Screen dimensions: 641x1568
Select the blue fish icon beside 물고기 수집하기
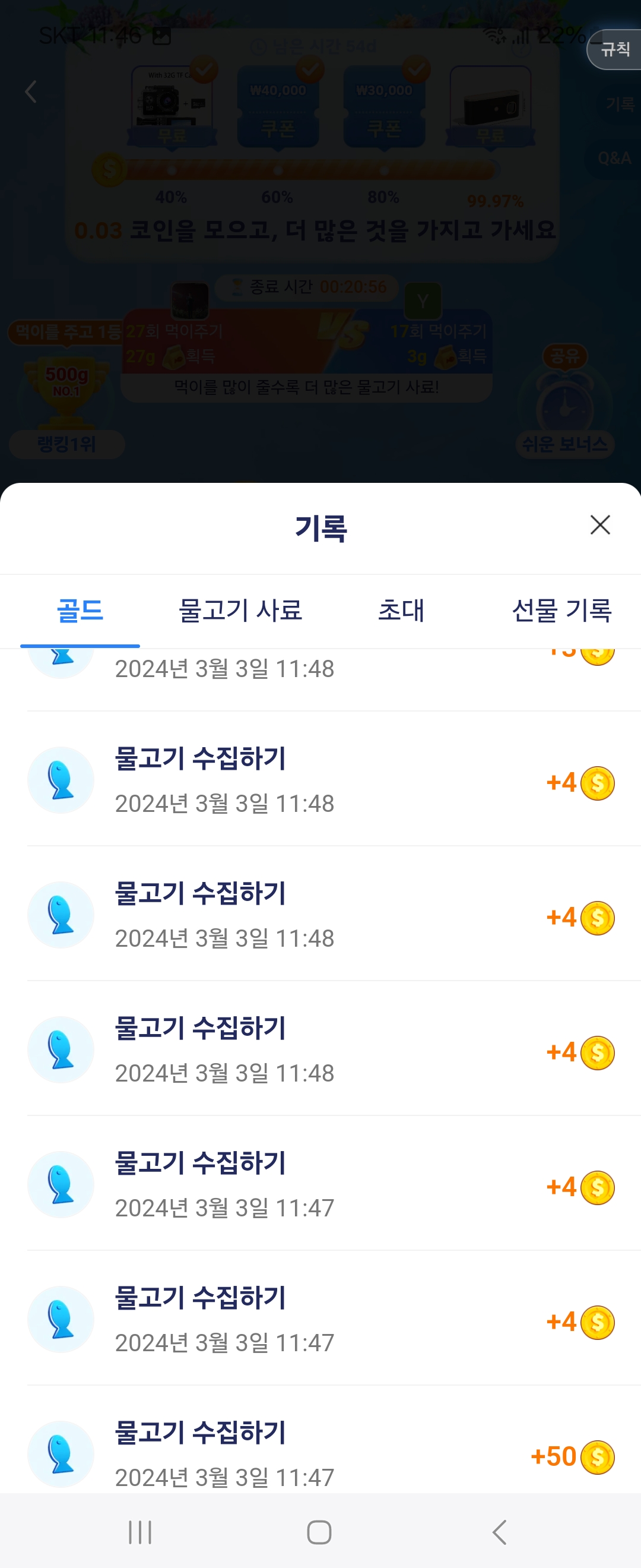point(61,780)
